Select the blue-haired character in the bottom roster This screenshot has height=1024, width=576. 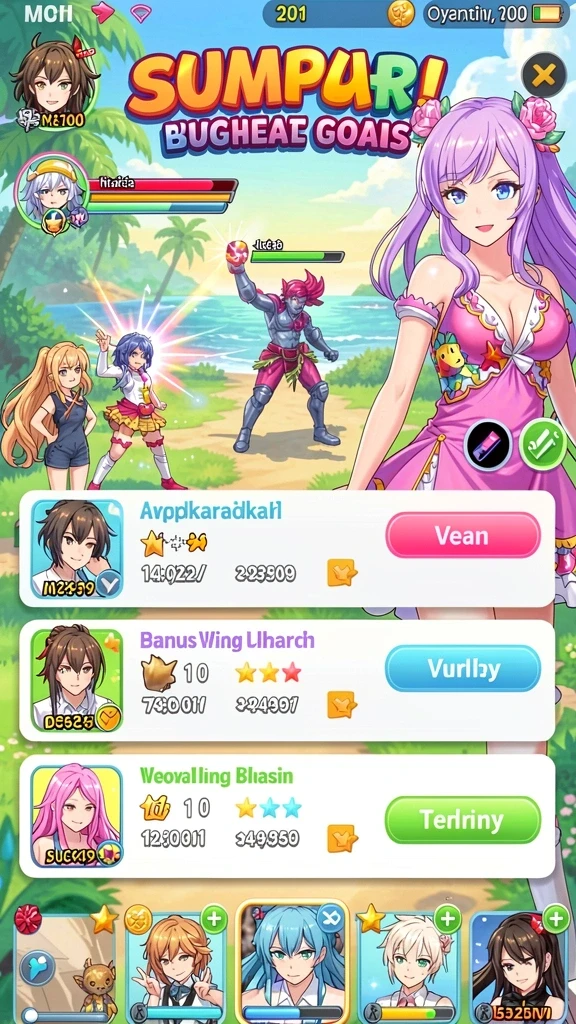tap(293, 963)
